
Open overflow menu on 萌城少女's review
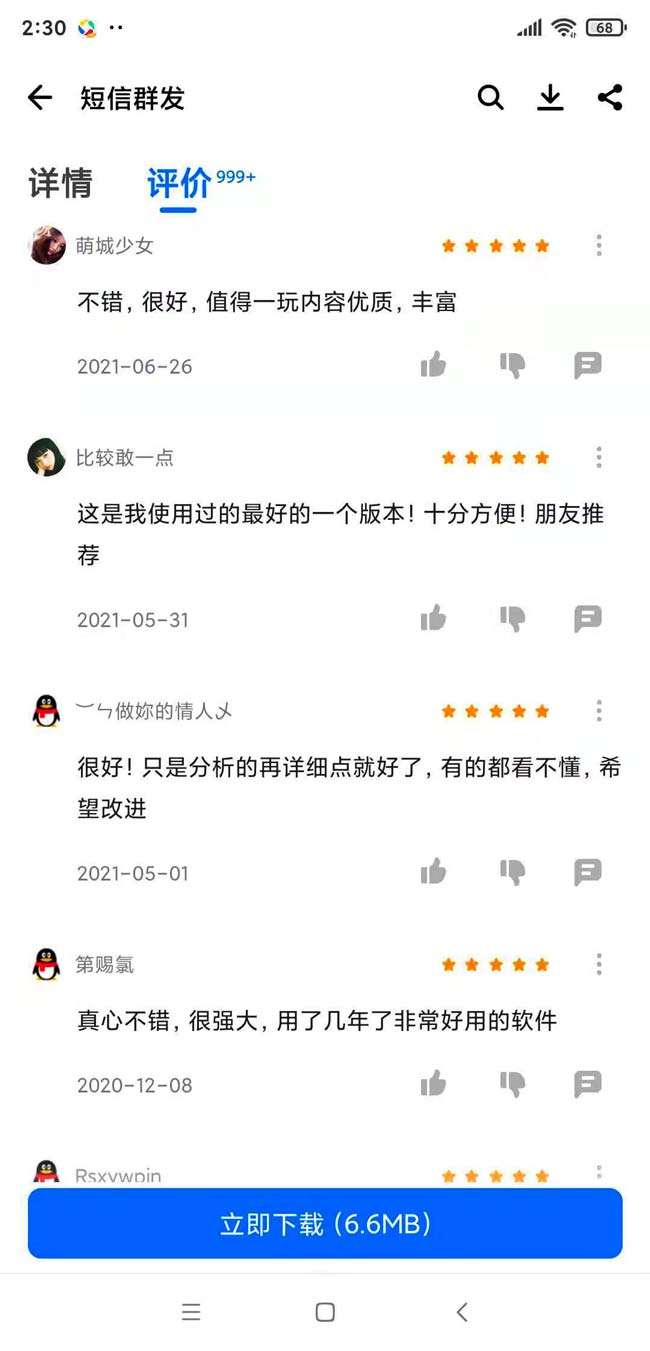pos(599,245)
